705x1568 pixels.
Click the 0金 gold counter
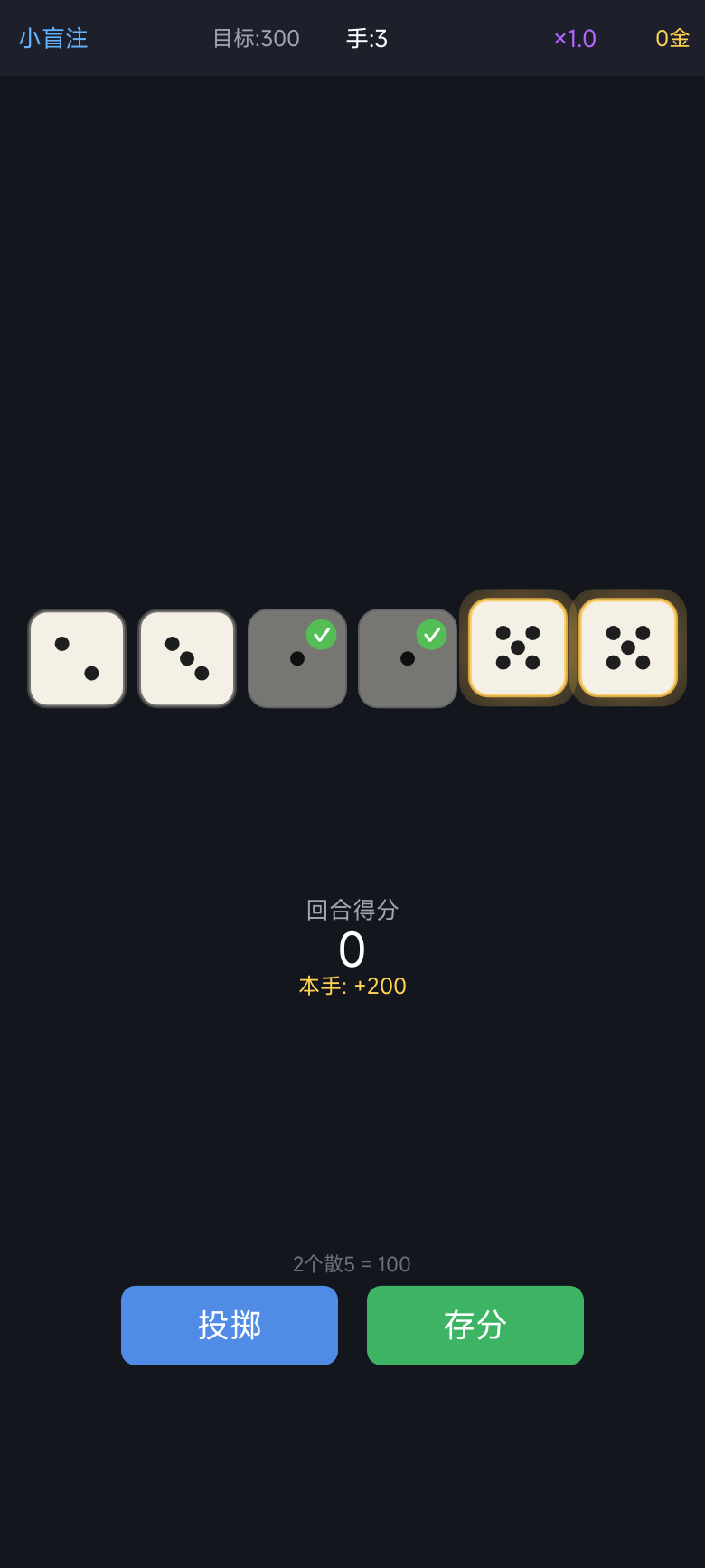671,38
